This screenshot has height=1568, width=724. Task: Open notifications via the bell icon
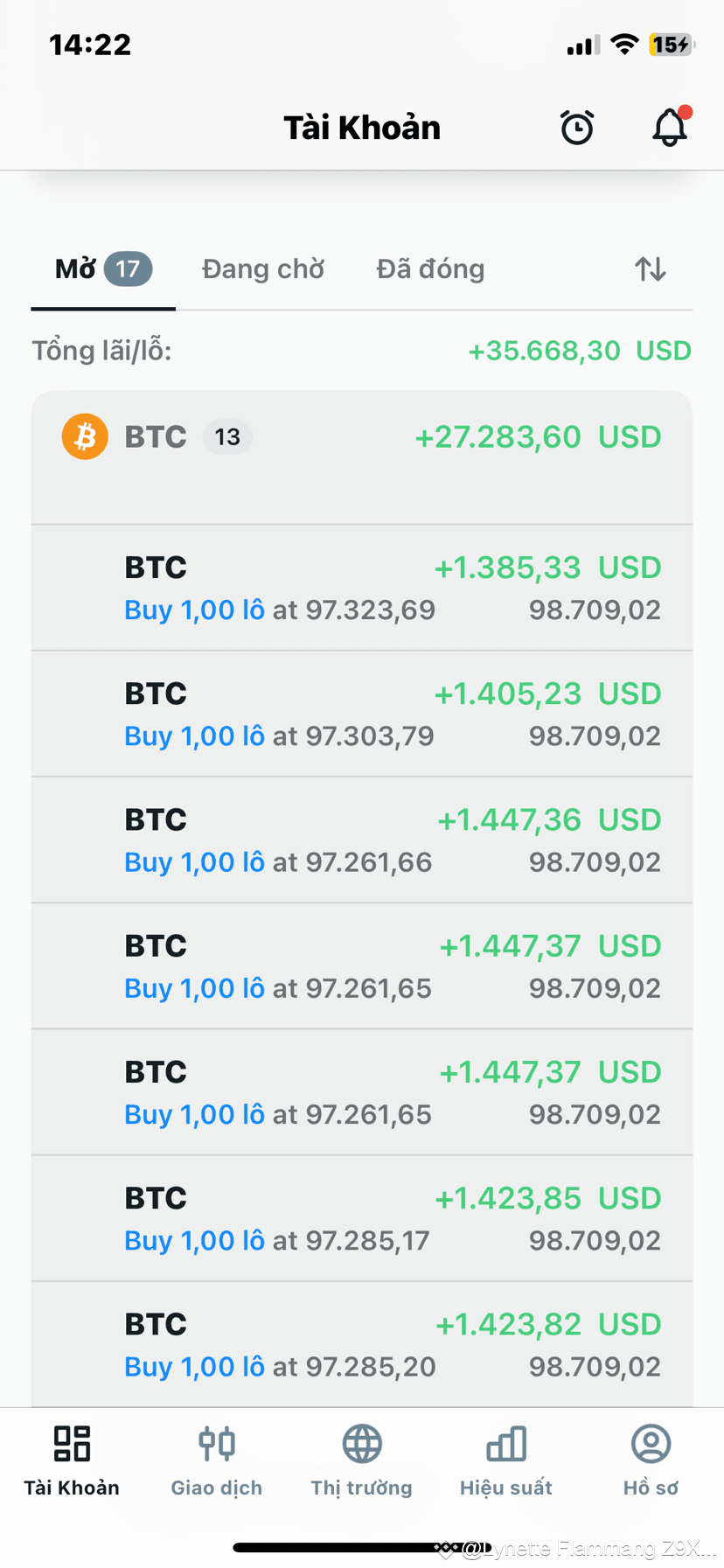coord(668,128)
